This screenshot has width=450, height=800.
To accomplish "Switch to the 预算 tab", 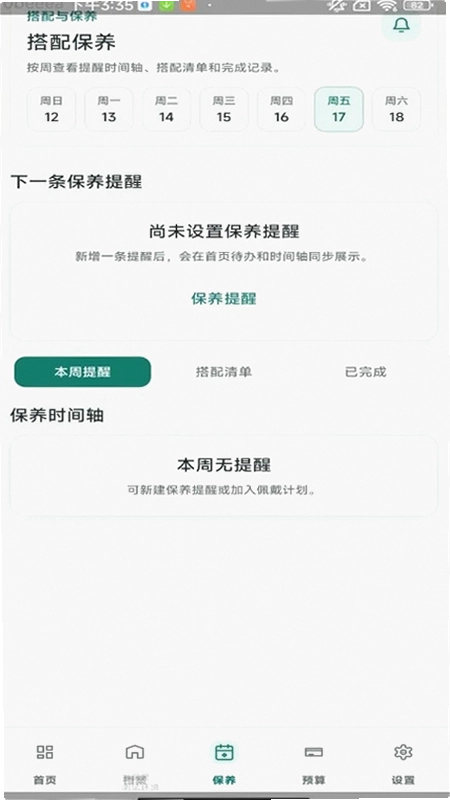I will 313,763.
